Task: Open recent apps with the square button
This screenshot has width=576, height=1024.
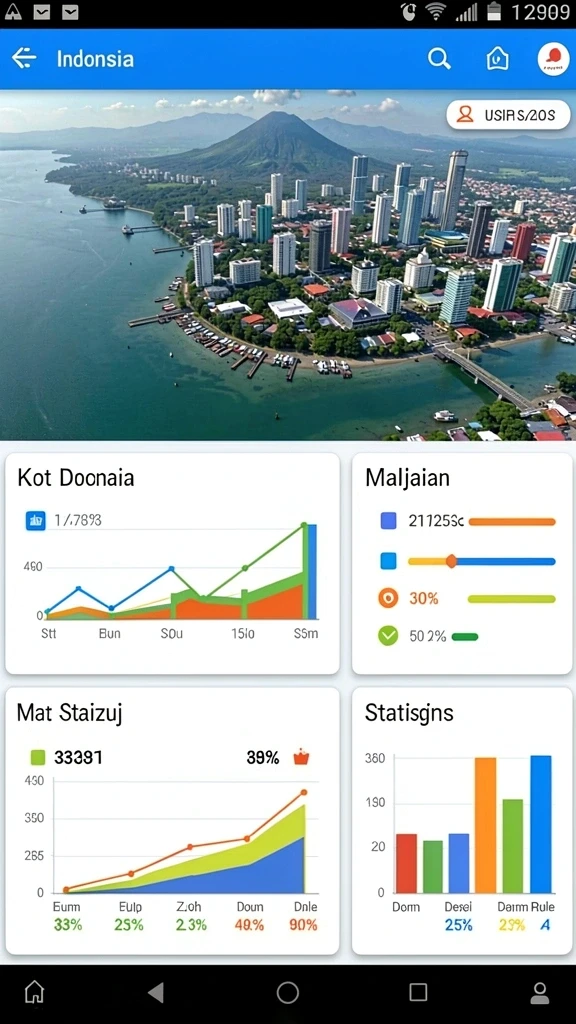Action: point(418,993)
